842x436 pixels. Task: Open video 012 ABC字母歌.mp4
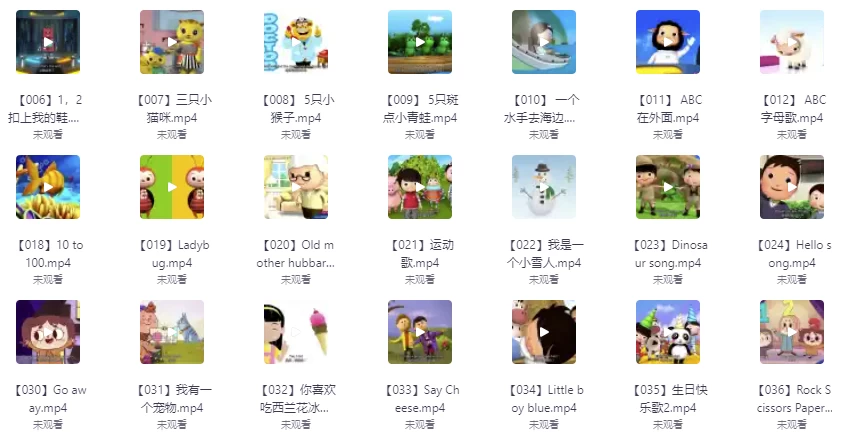pyautogui.click(x=792, y=42)
